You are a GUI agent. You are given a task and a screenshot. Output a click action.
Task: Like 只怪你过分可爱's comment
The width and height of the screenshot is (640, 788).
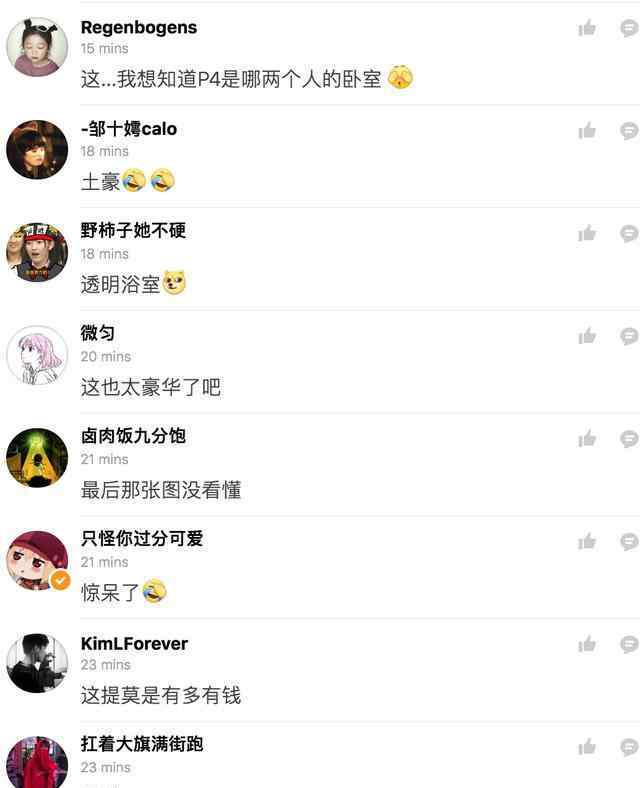pyautogui.click(x=587, y=541)
